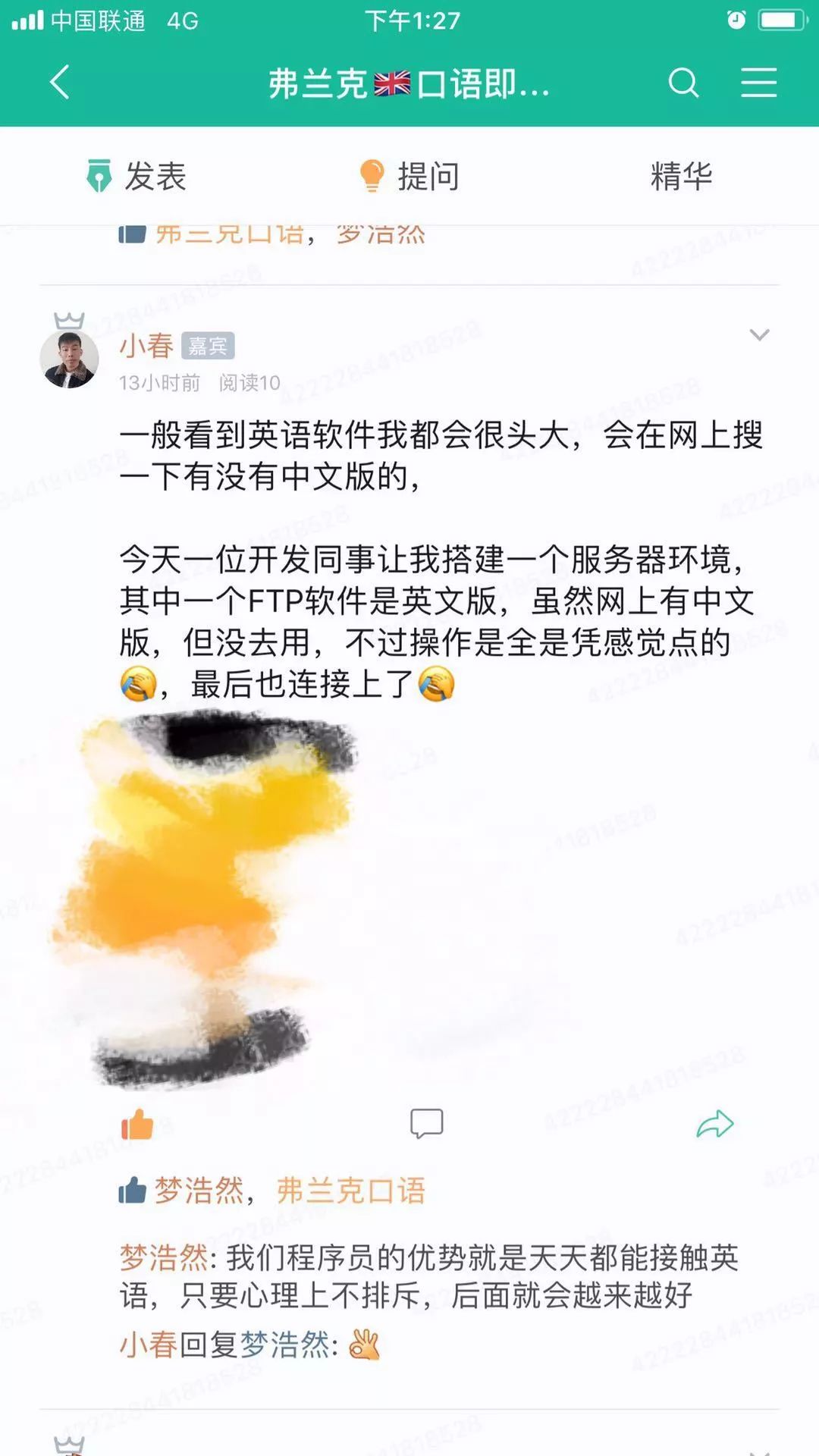Tap username 小春 above the post

[x=146, y=346]
